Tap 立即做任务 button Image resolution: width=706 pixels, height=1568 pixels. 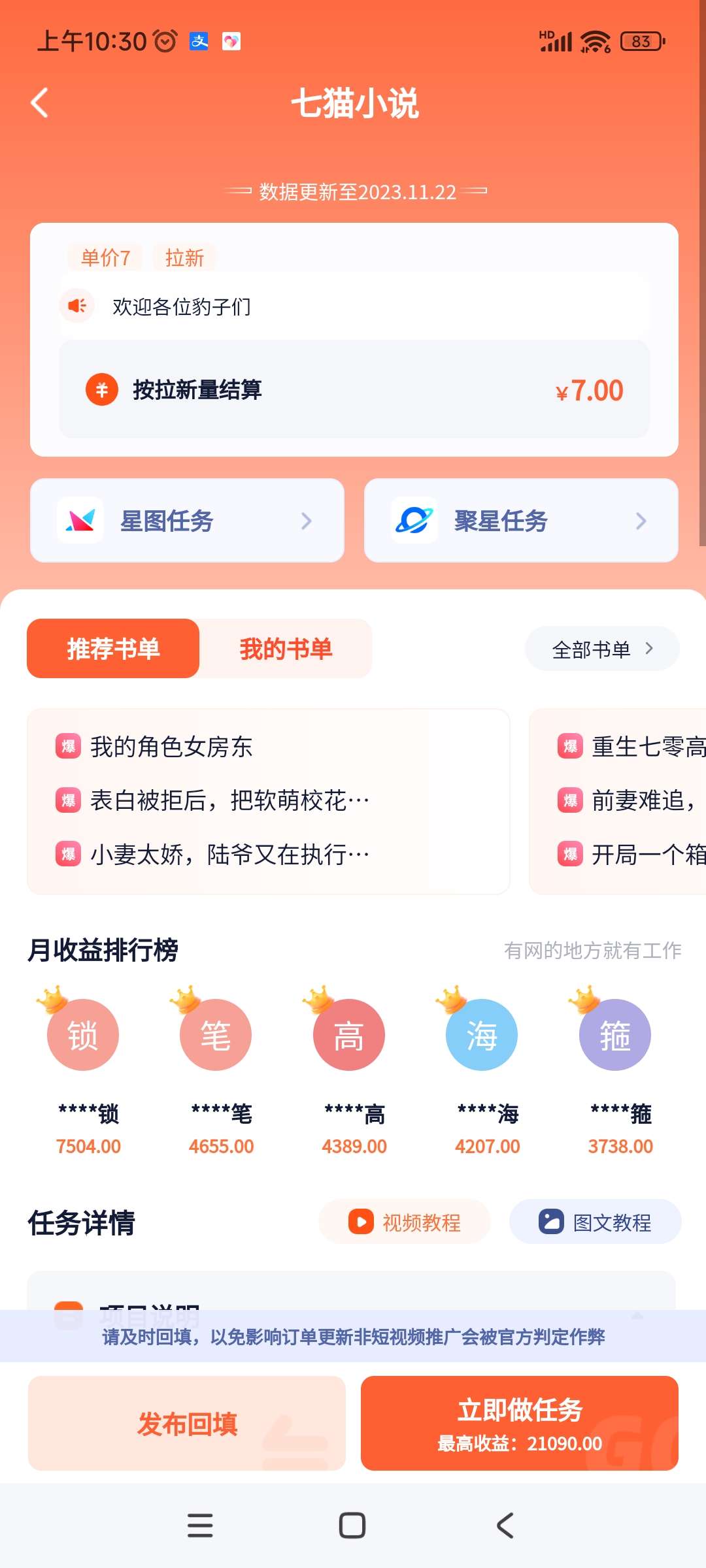[519, 1424]
